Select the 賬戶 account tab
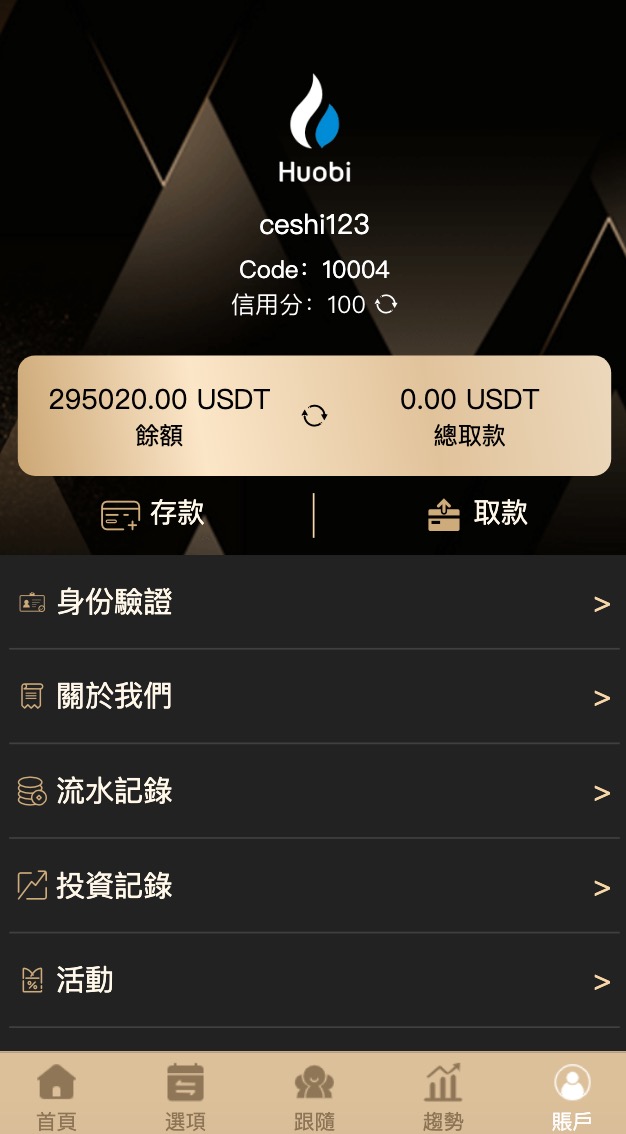 pos(572,1095)
